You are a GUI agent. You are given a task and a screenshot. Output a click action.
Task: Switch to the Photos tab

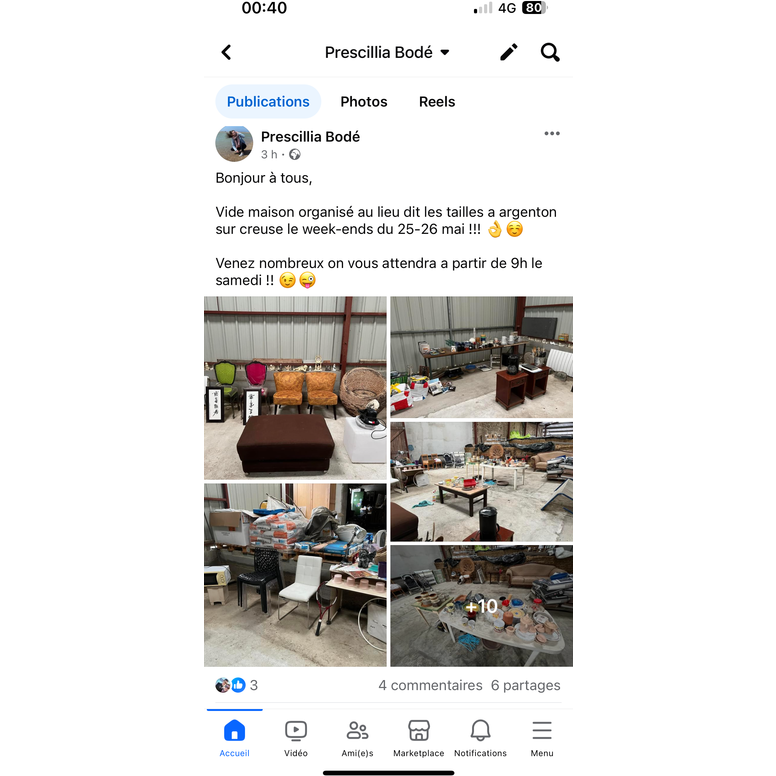364,102
